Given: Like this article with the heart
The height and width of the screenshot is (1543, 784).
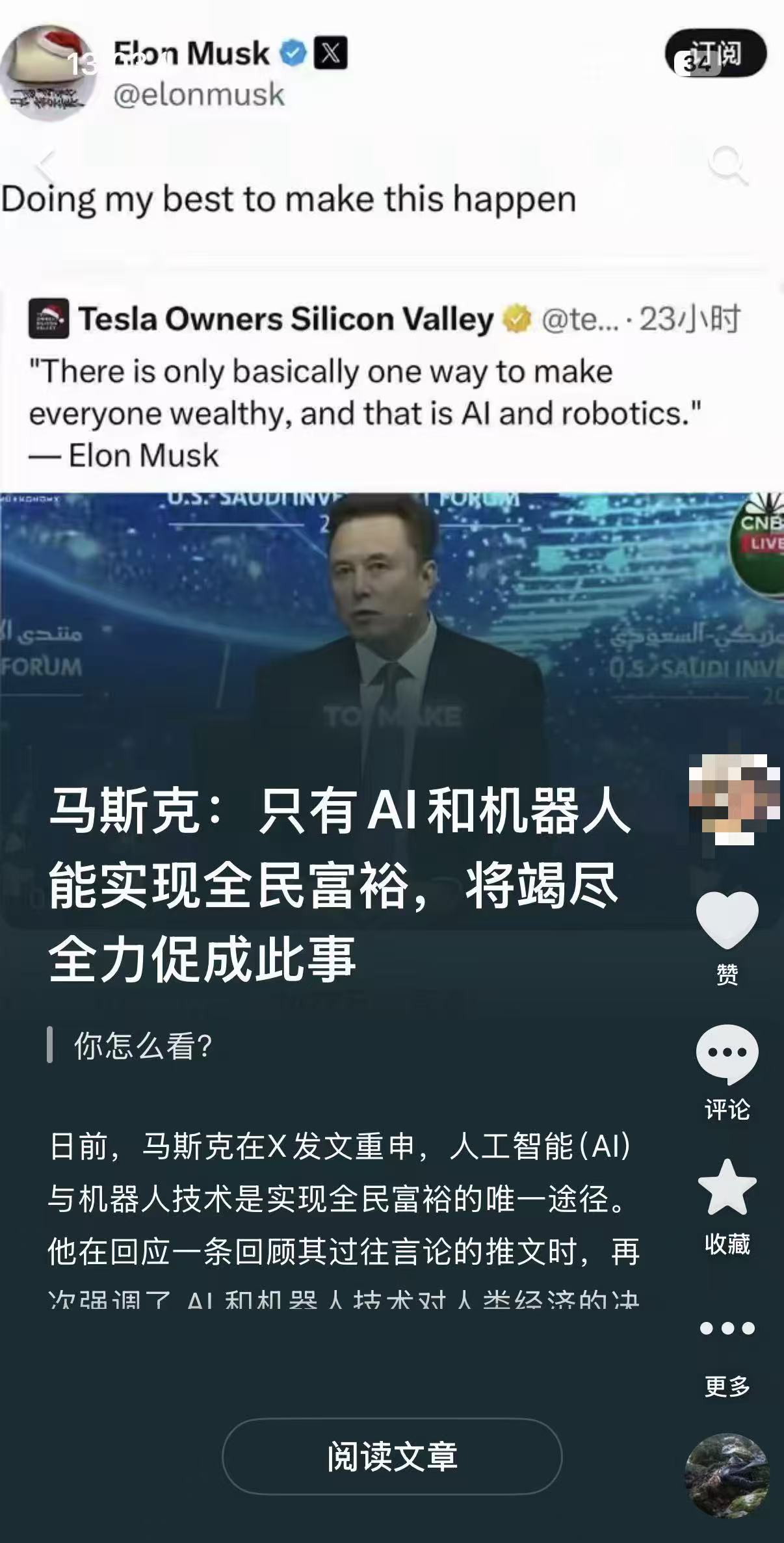Looking at the screenshot, I should (727, 920).
